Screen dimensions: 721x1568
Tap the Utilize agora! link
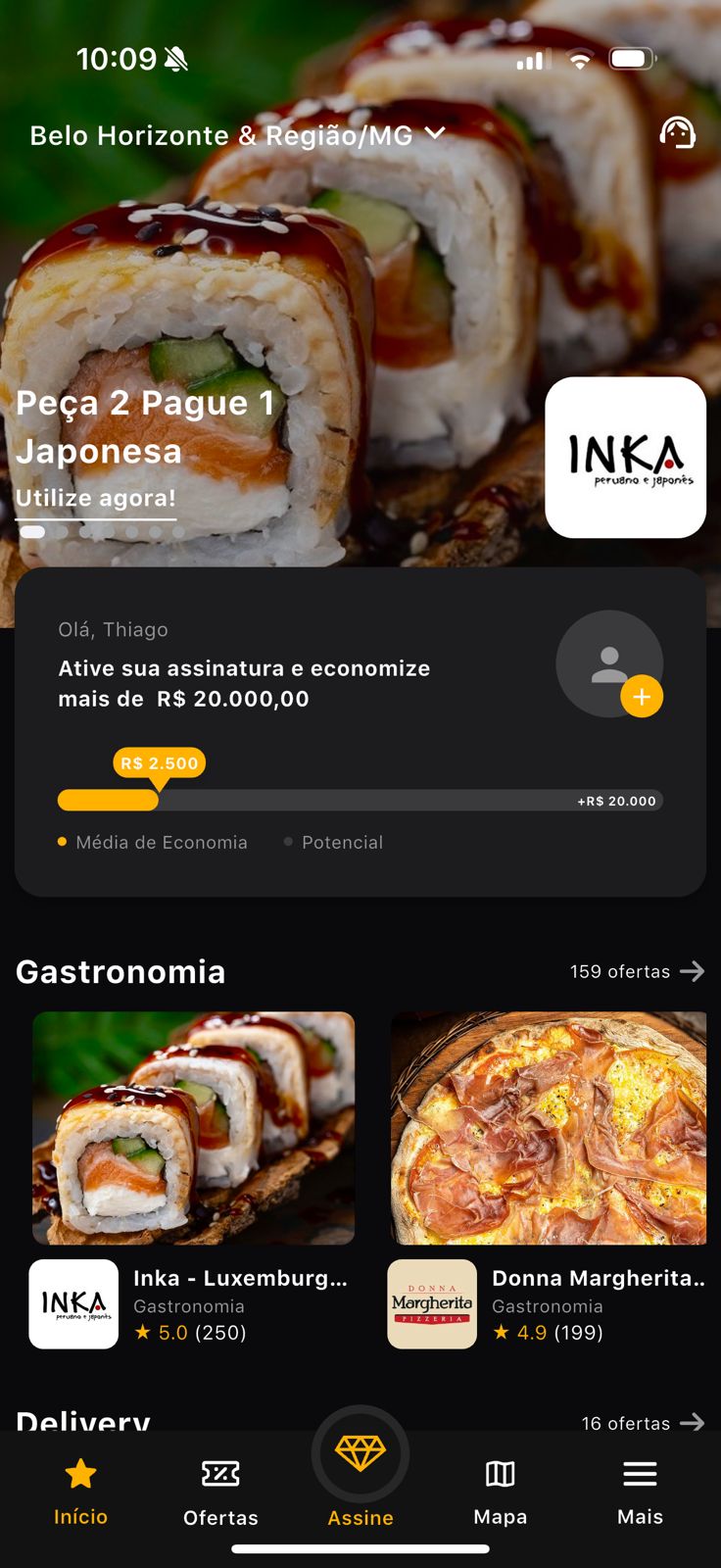pyautogui.click(x=94, y=498)
